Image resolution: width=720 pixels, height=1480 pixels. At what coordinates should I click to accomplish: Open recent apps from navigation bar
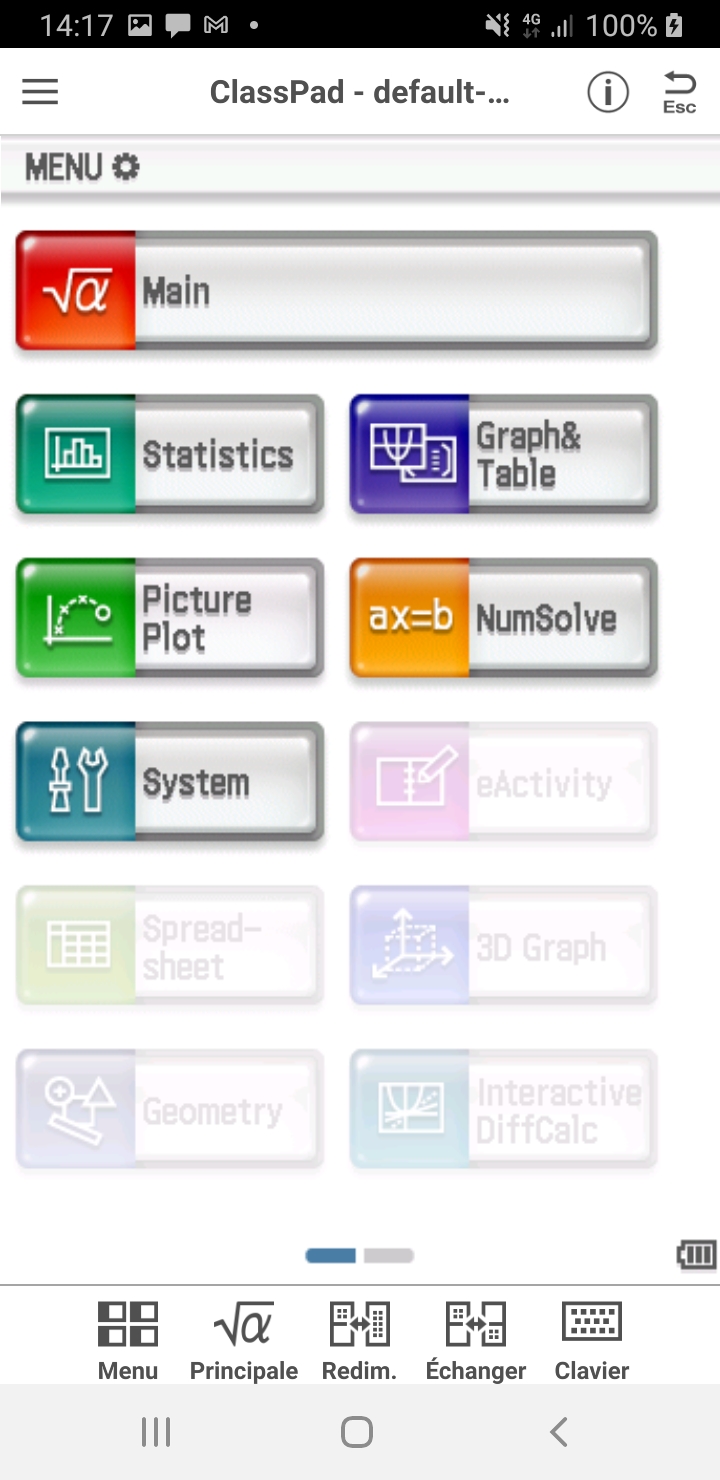[156, 1432]
